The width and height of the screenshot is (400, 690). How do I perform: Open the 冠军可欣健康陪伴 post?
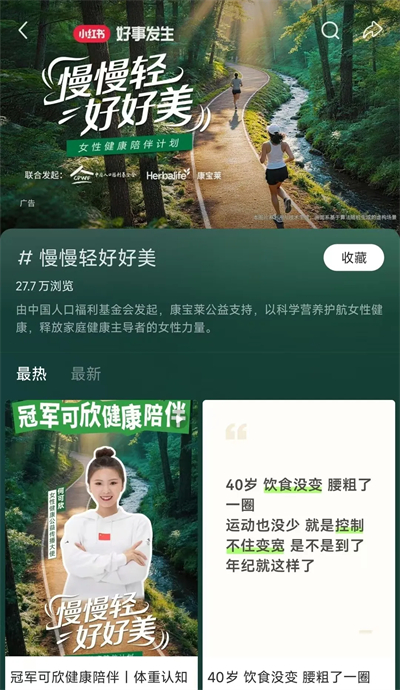pyautogui.click(x=101, y=545)
